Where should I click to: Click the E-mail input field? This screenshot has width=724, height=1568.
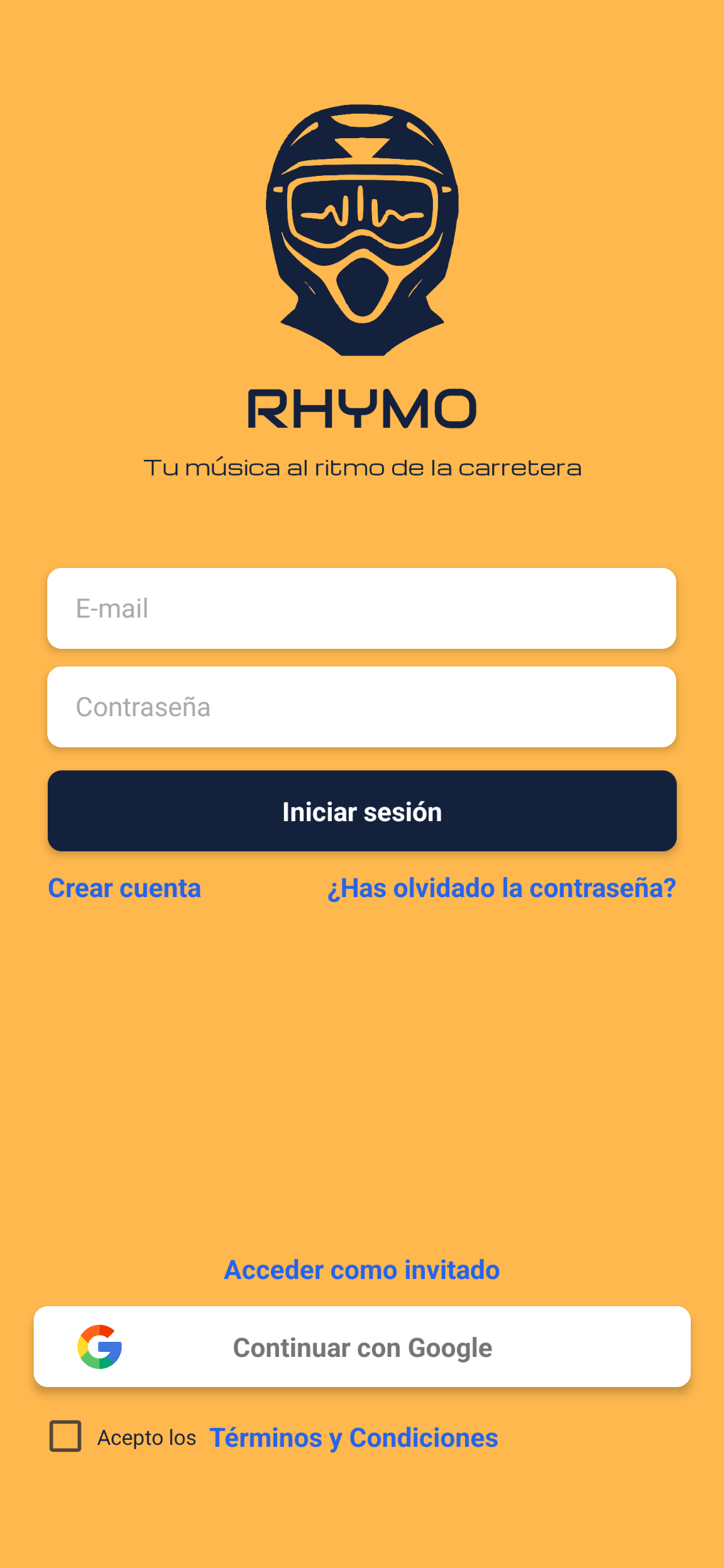pyautogui.click(x=361, y=608)
